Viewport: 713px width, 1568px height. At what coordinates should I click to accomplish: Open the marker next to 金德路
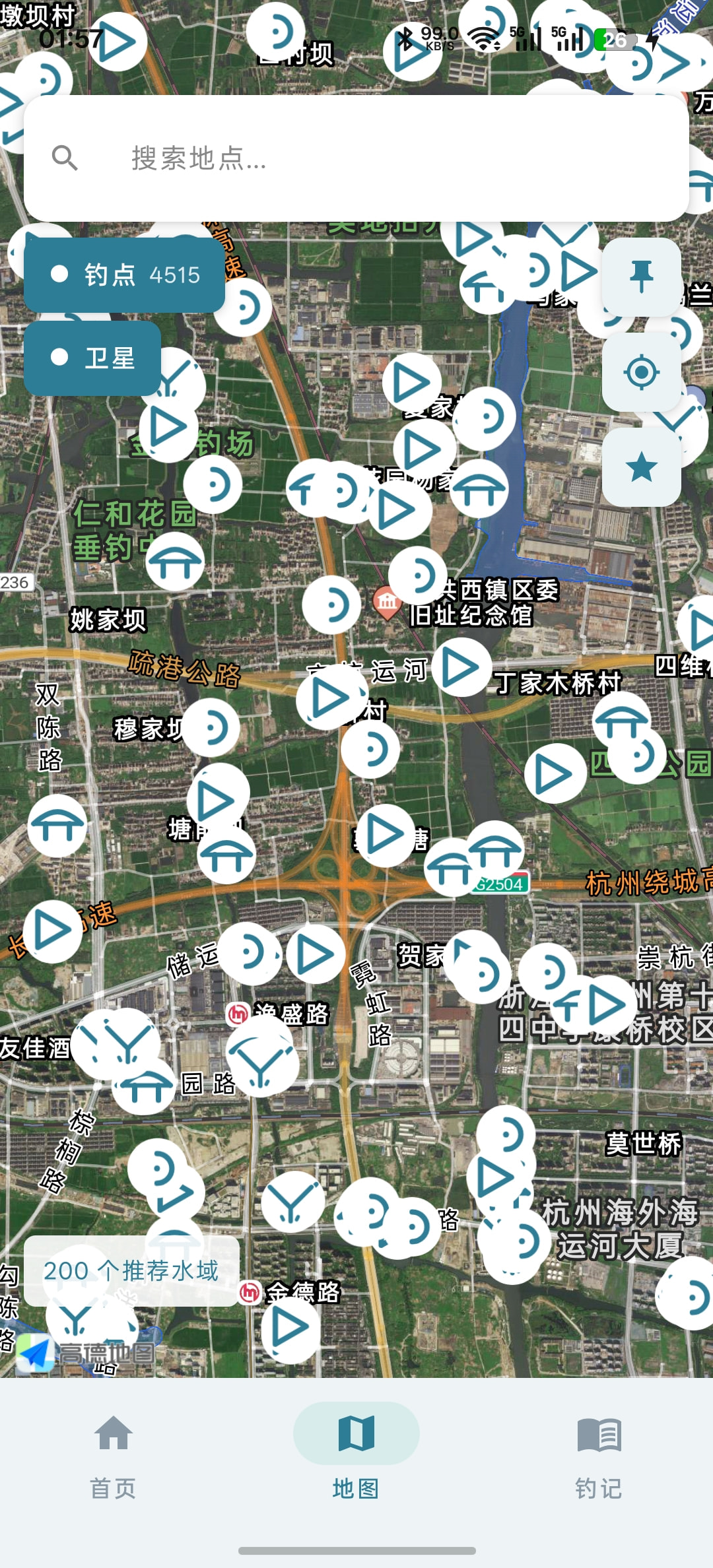[291, 1327]
